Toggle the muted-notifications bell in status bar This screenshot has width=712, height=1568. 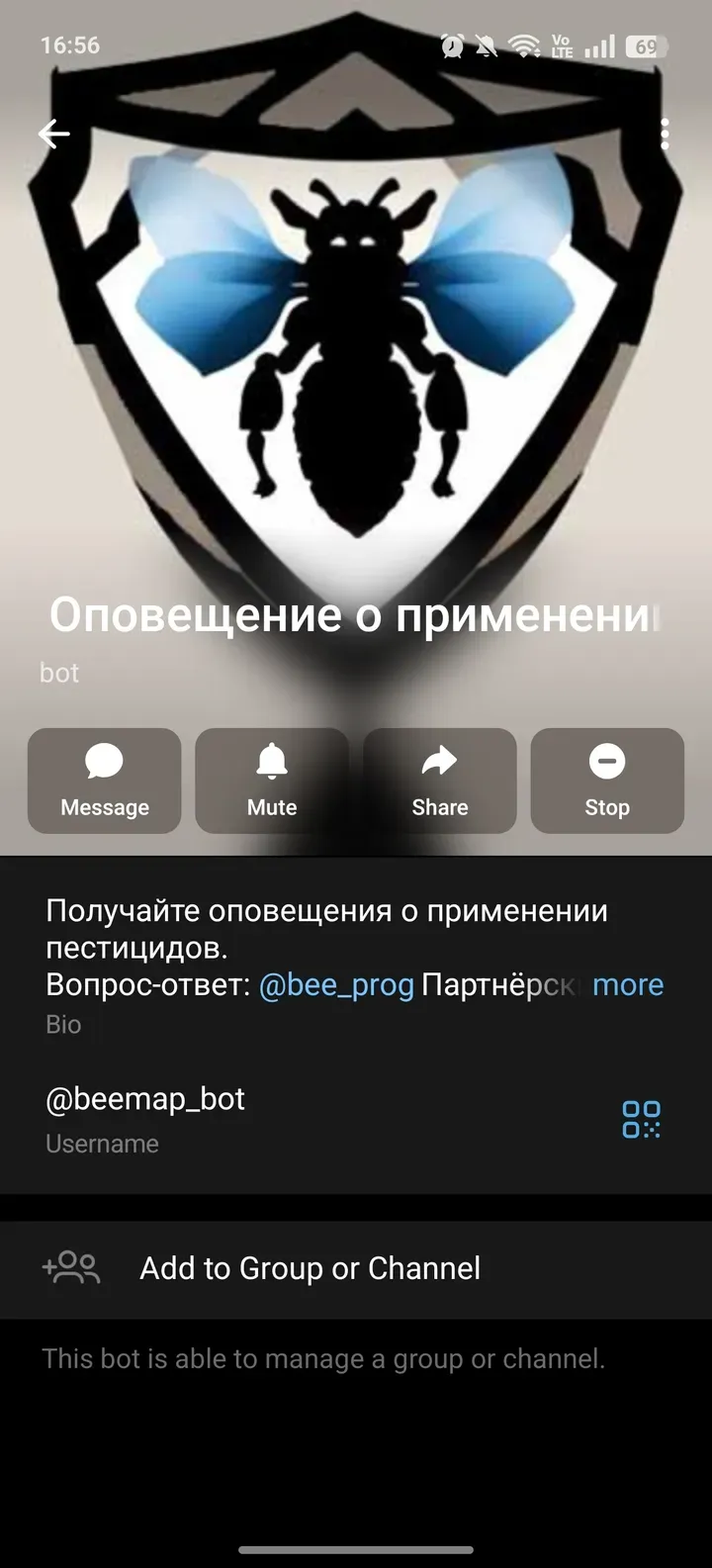pos(485,45)
